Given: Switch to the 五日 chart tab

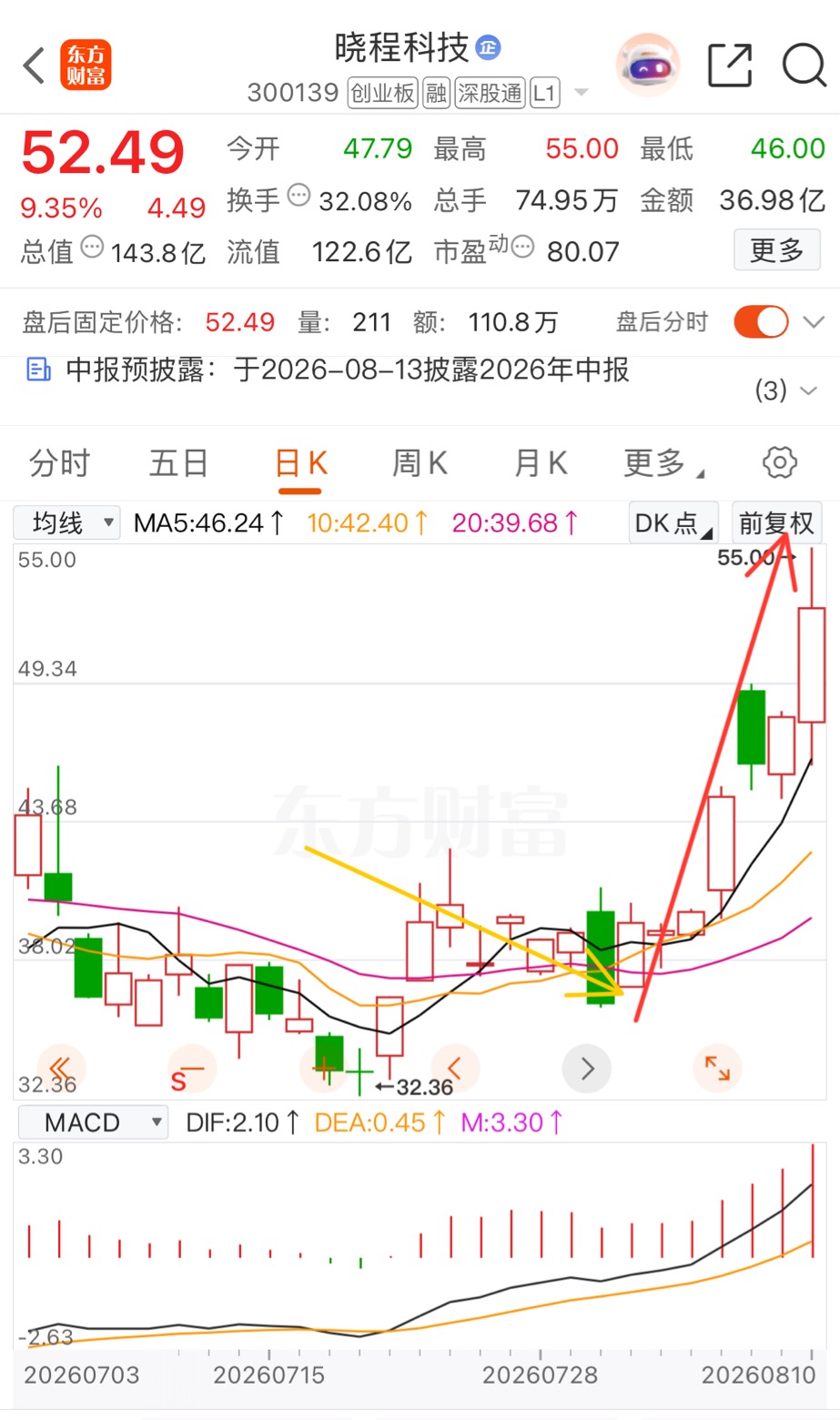Looking at the screenshot, I should coord(178,463).
